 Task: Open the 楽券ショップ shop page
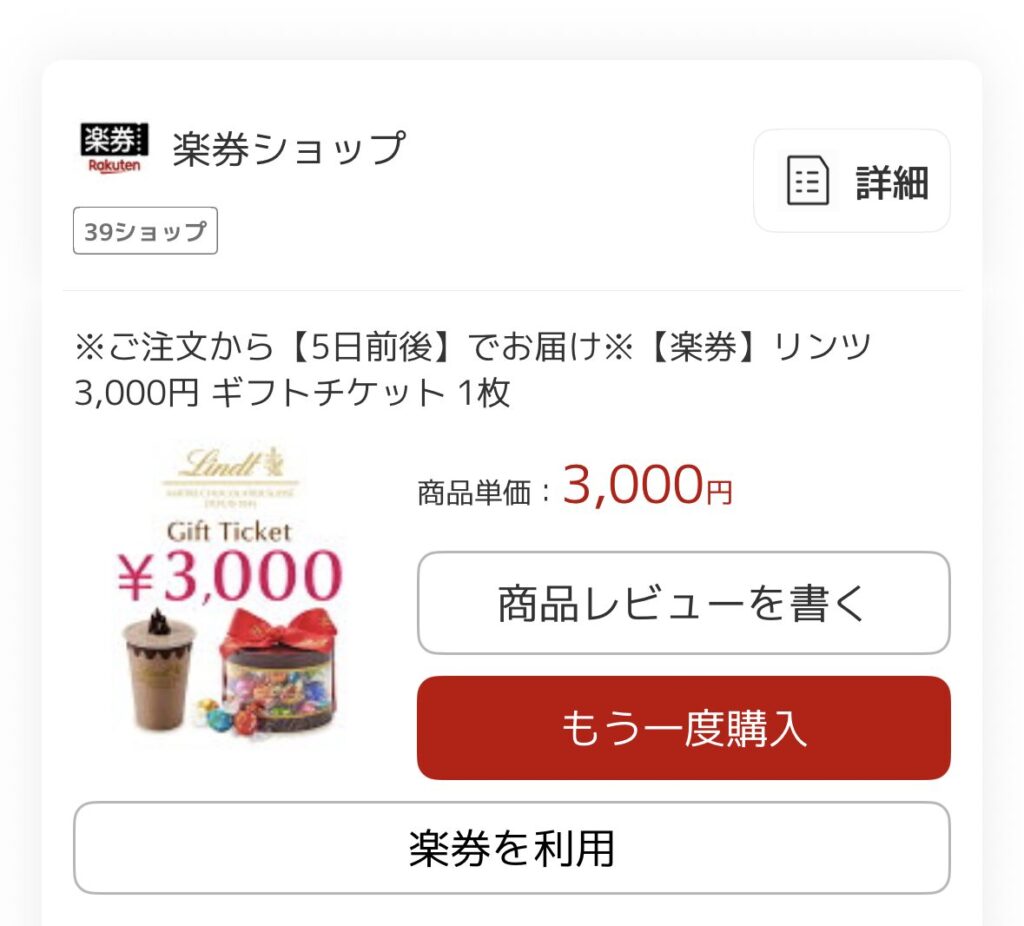[288, 149]
